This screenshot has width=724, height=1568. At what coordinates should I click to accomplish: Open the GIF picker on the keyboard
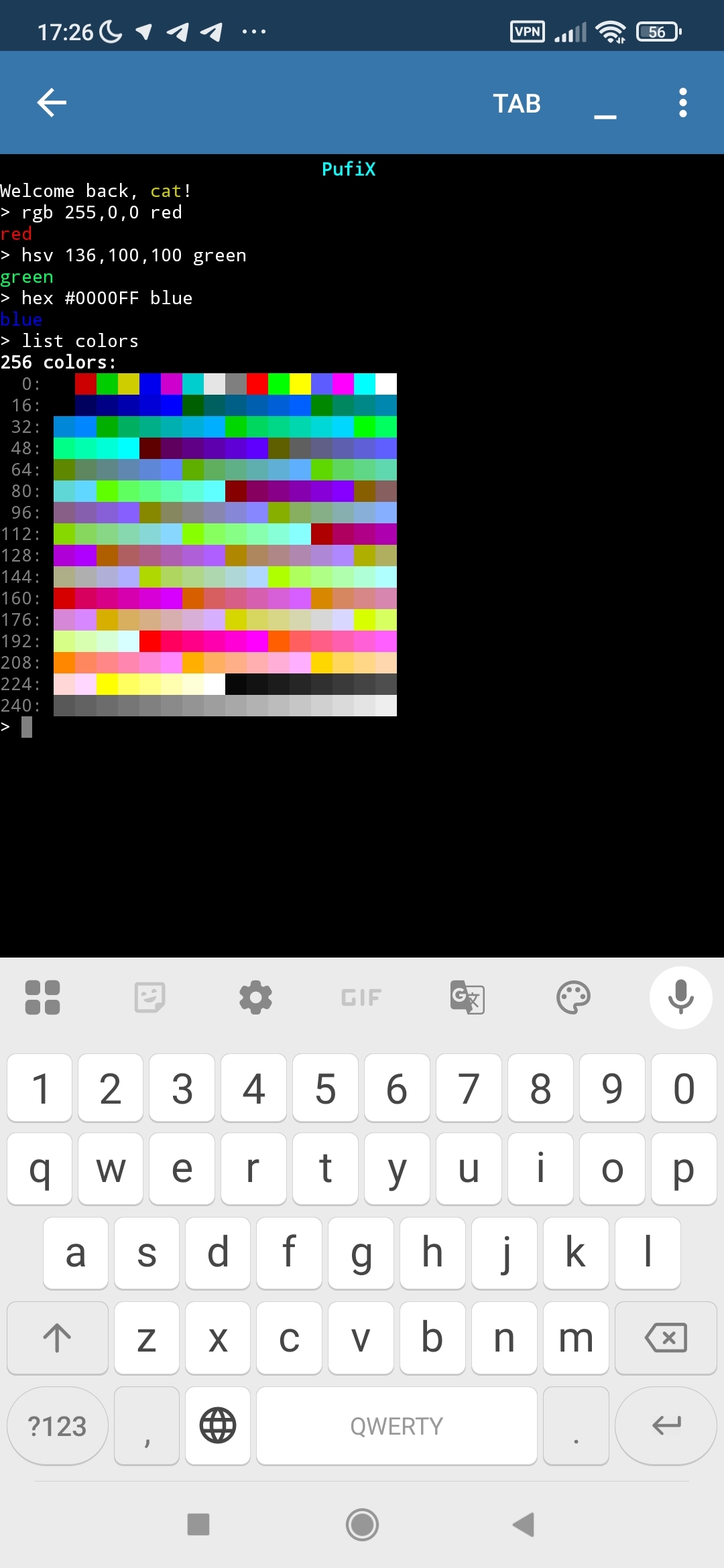(x=361, y=998)
